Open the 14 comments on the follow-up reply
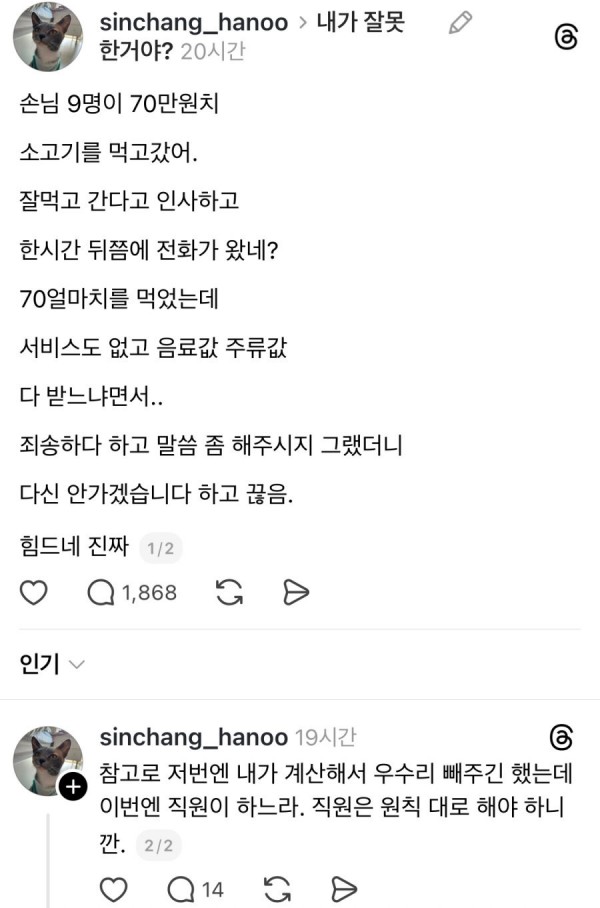 click(x=196, y=888)
